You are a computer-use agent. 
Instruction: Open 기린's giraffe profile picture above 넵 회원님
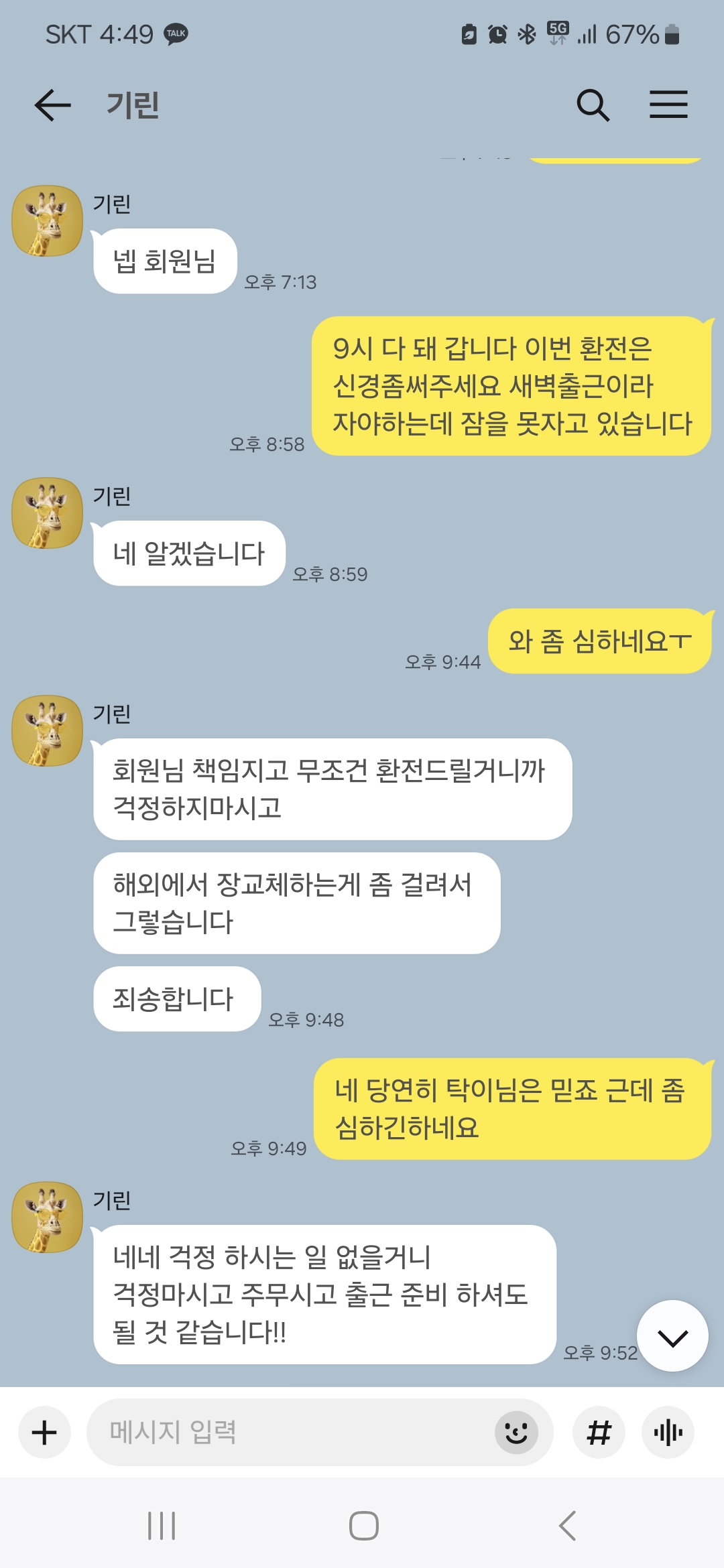click(47, 221)
